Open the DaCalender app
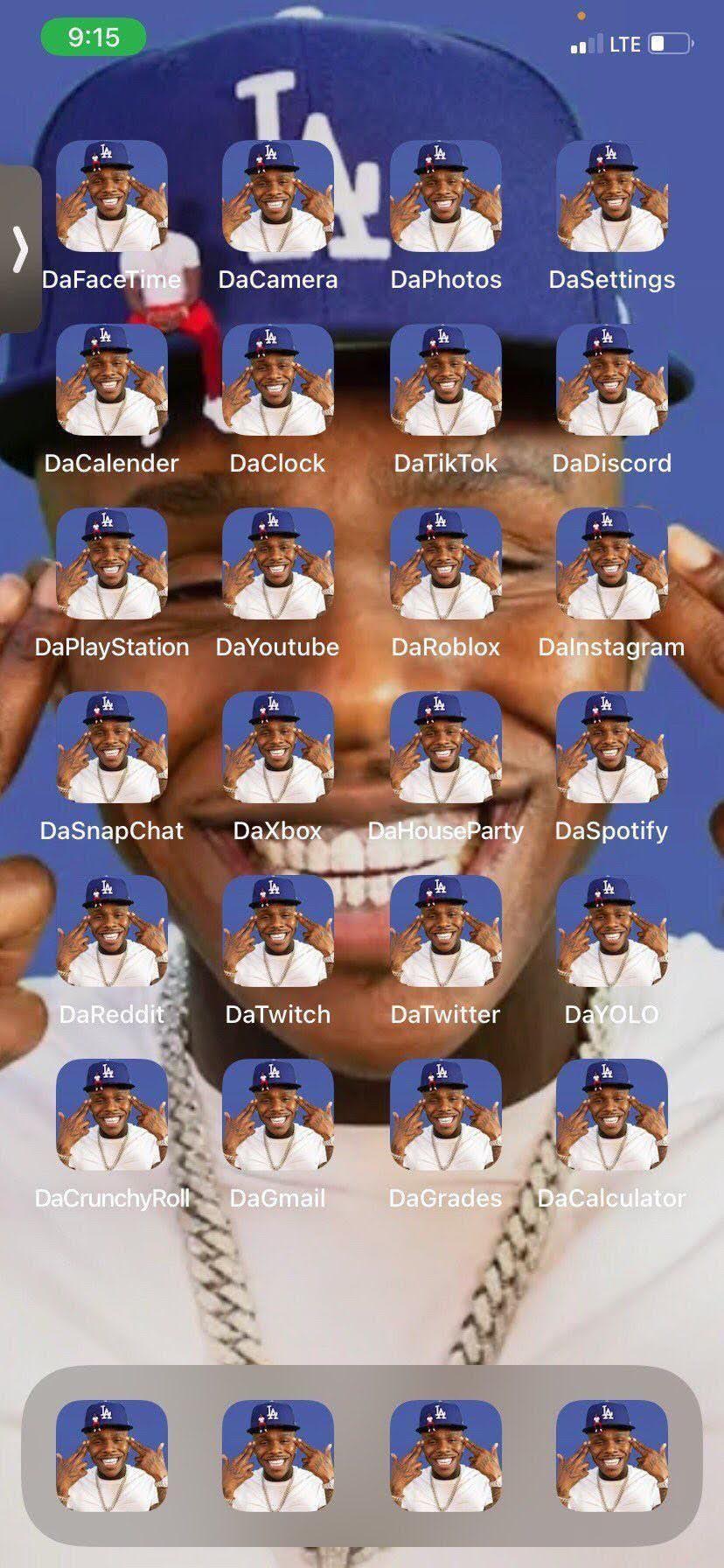Viewport: 724px width, 1568px height. click(111, 380)
